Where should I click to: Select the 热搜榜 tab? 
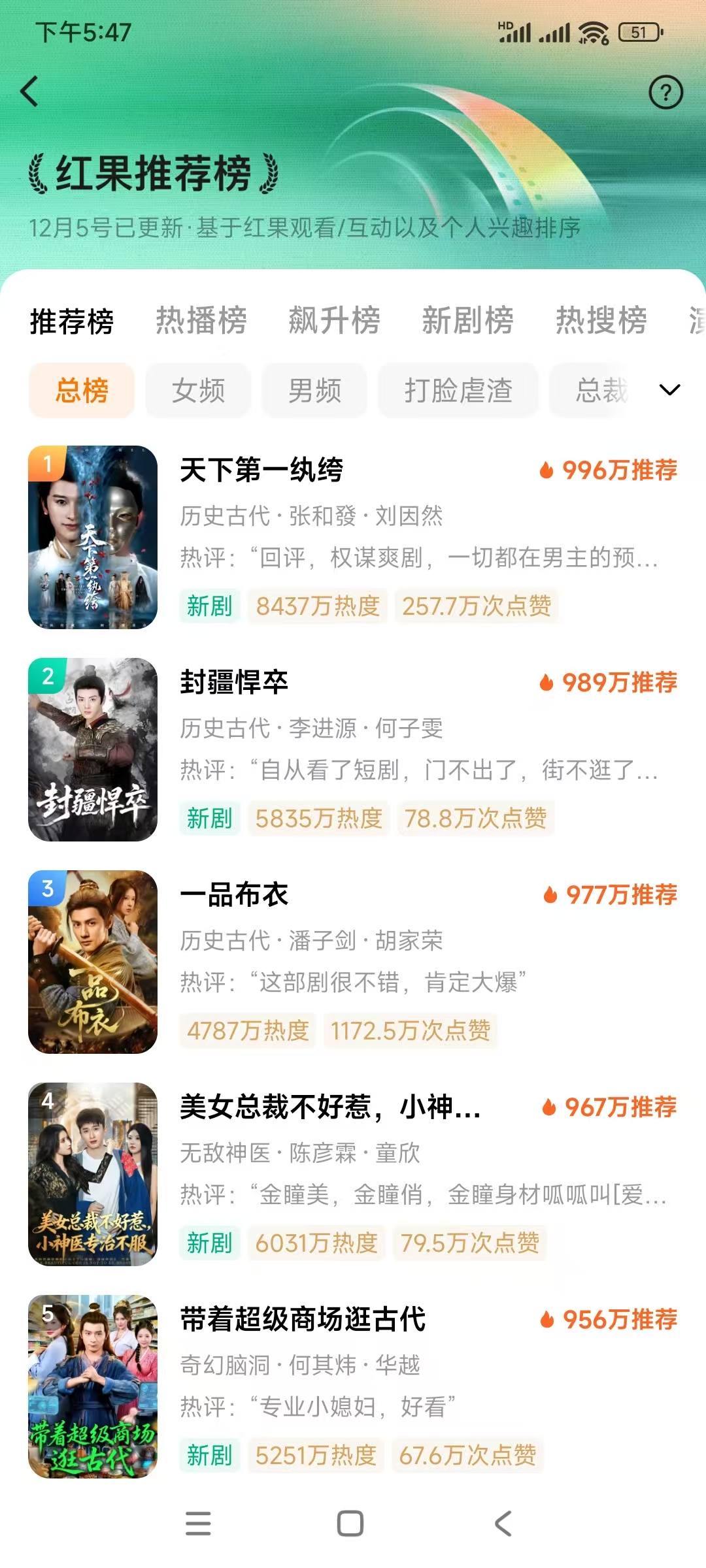(x=601, y=320)
